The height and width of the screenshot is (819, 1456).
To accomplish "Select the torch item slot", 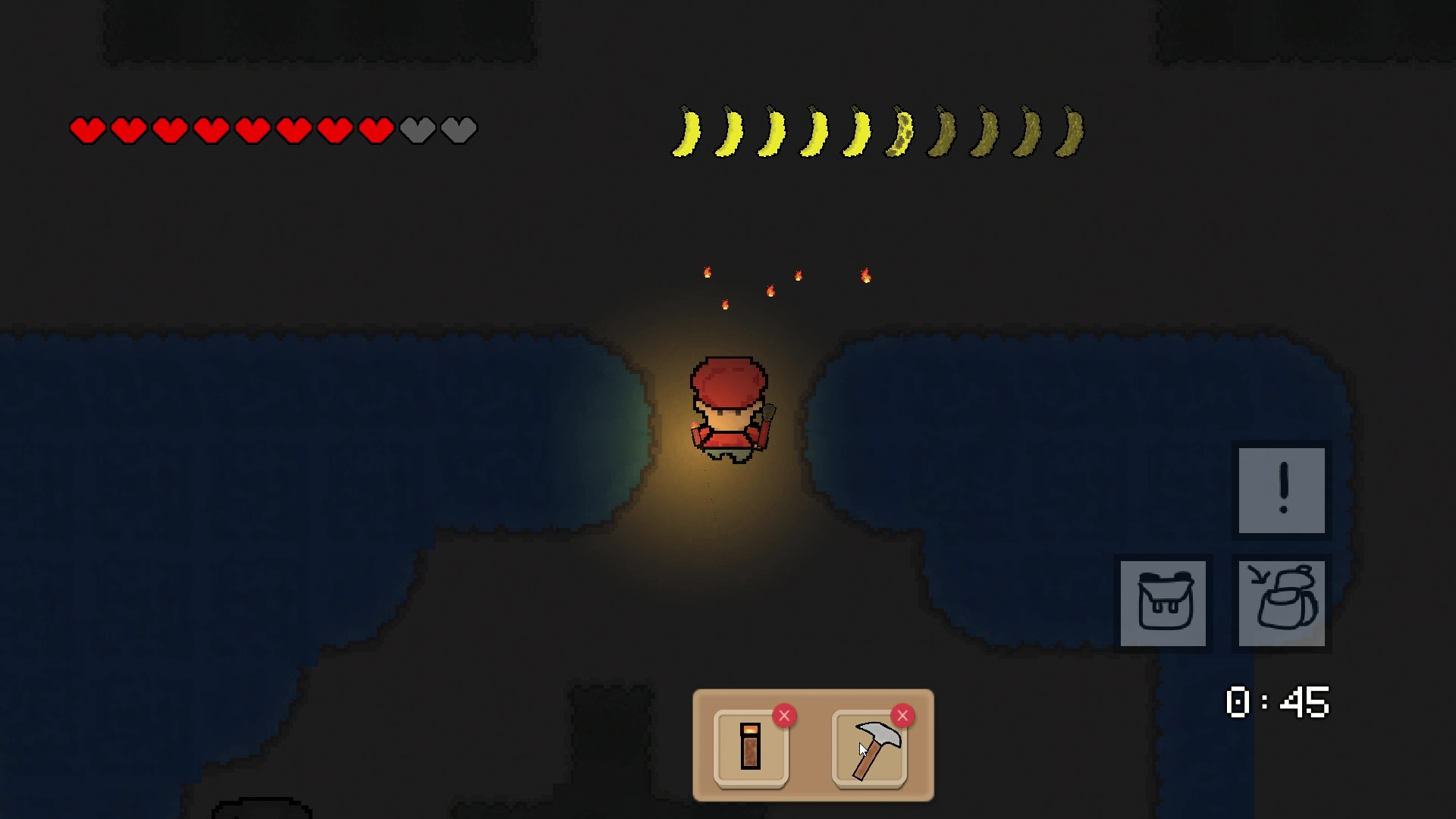I will (750, 749).
